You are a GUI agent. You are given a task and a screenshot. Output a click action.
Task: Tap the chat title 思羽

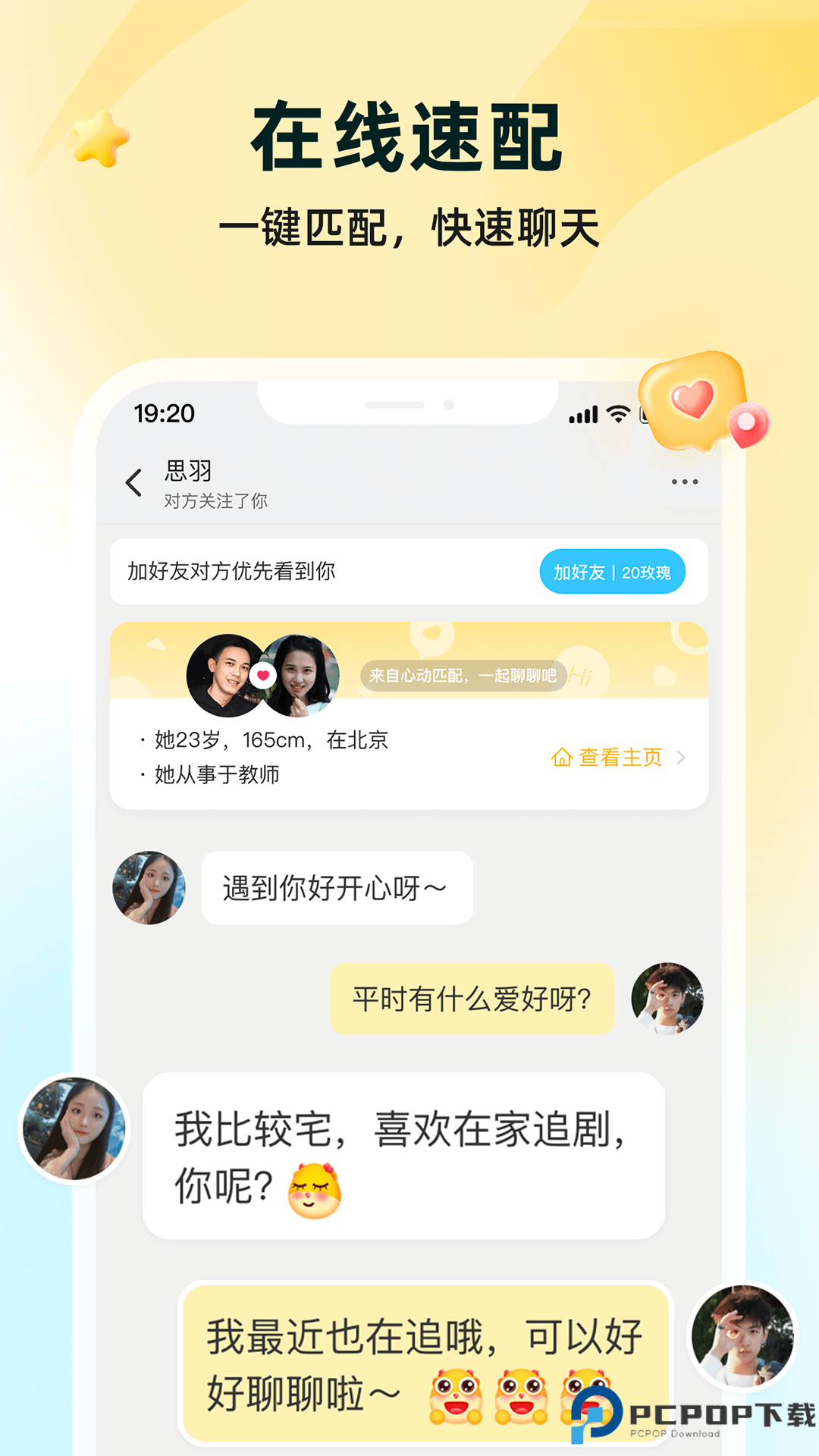[x=187, y=470]
